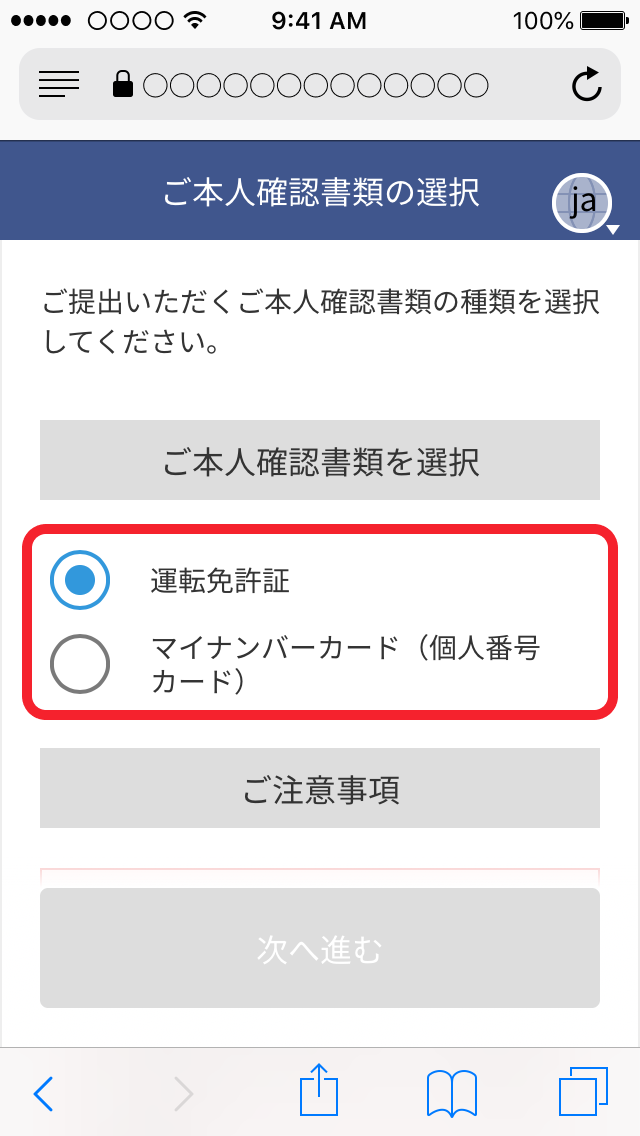Open Safari bookmarks
The image size is (640, 1136).
[x=452, y=1093]
